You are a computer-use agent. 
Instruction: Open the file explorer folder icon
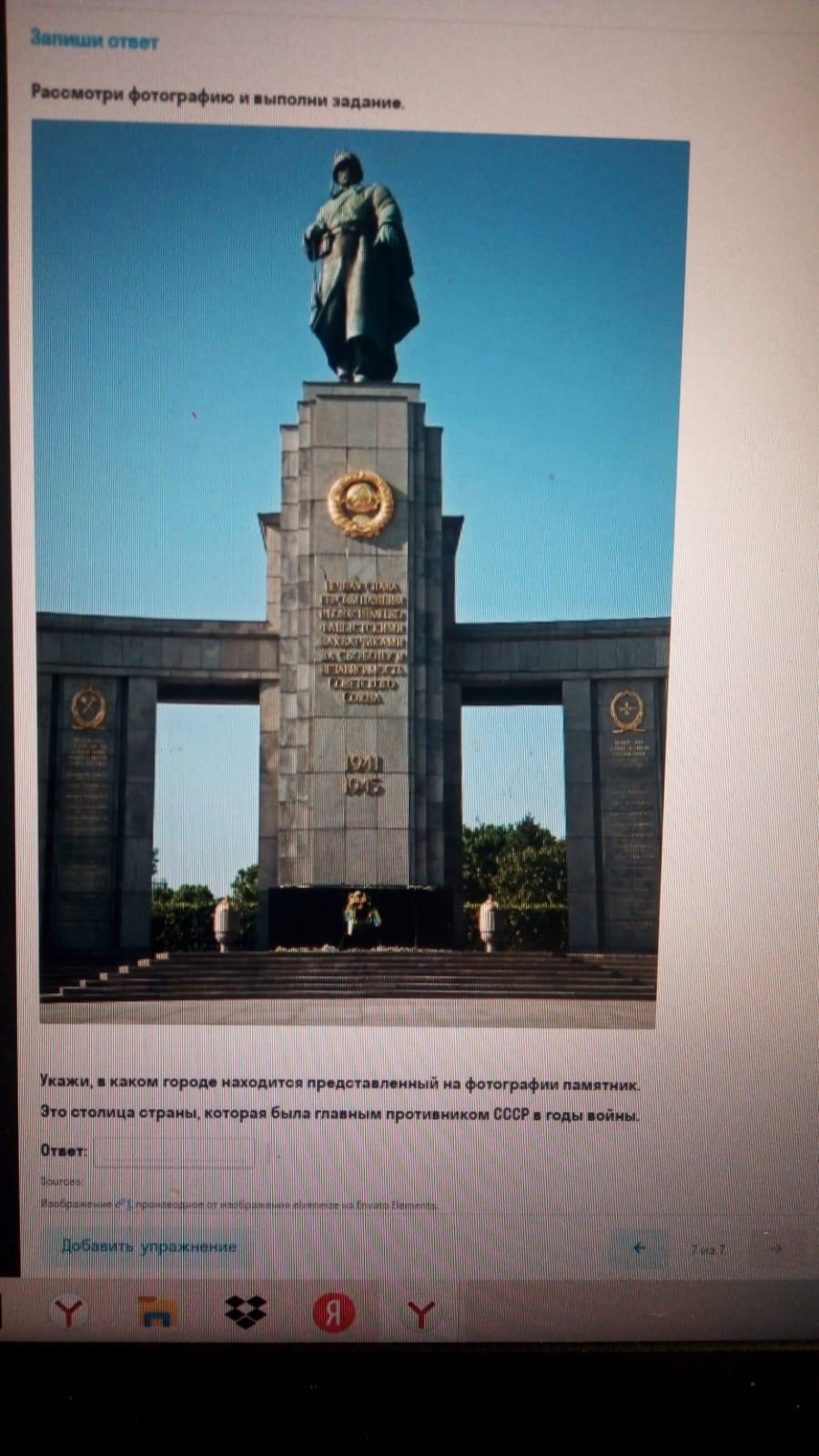click(157, 1312)
